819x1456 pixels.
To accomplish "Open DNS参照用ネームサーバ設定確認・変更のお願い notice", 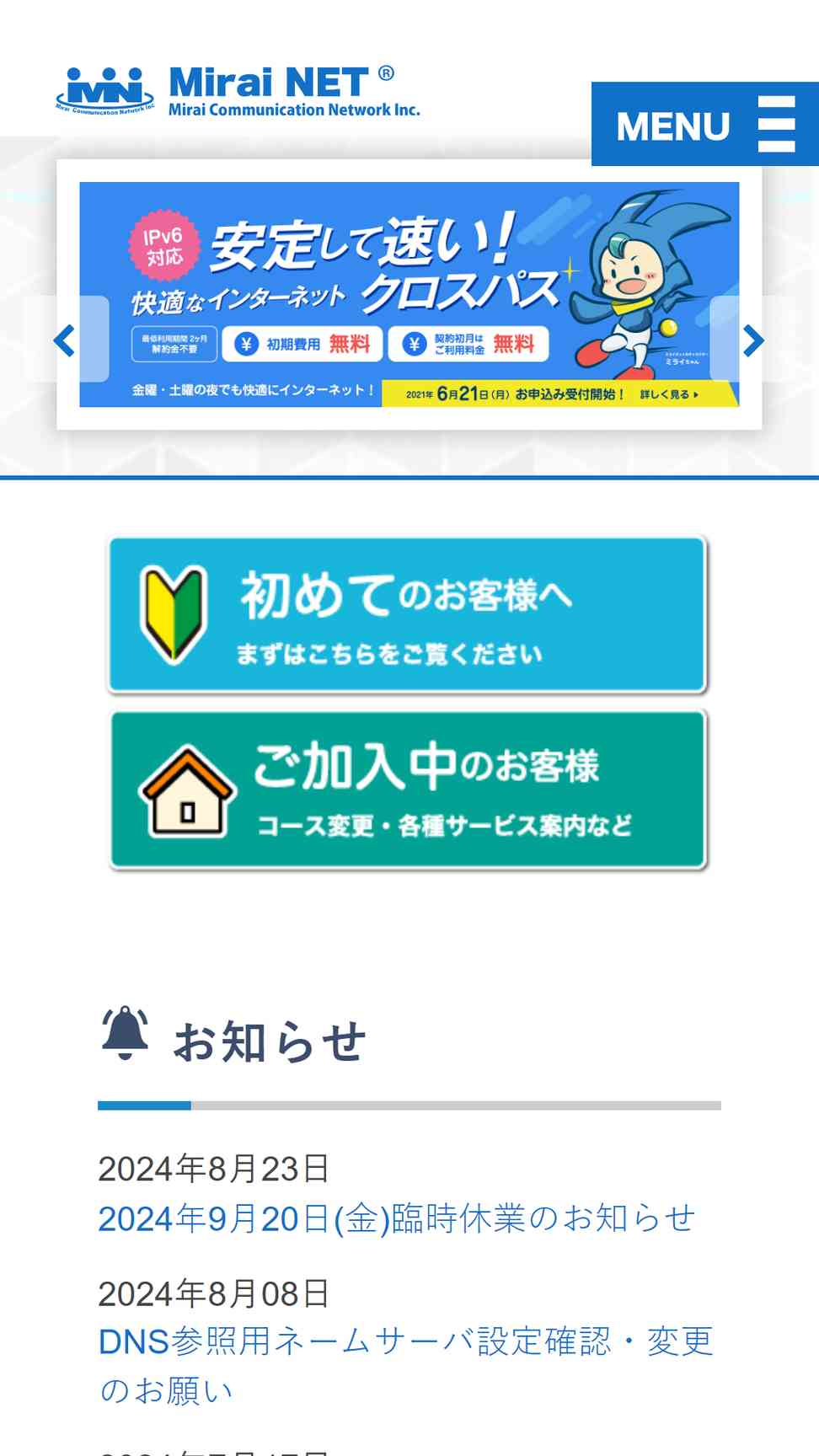I will coord(406,1365).
